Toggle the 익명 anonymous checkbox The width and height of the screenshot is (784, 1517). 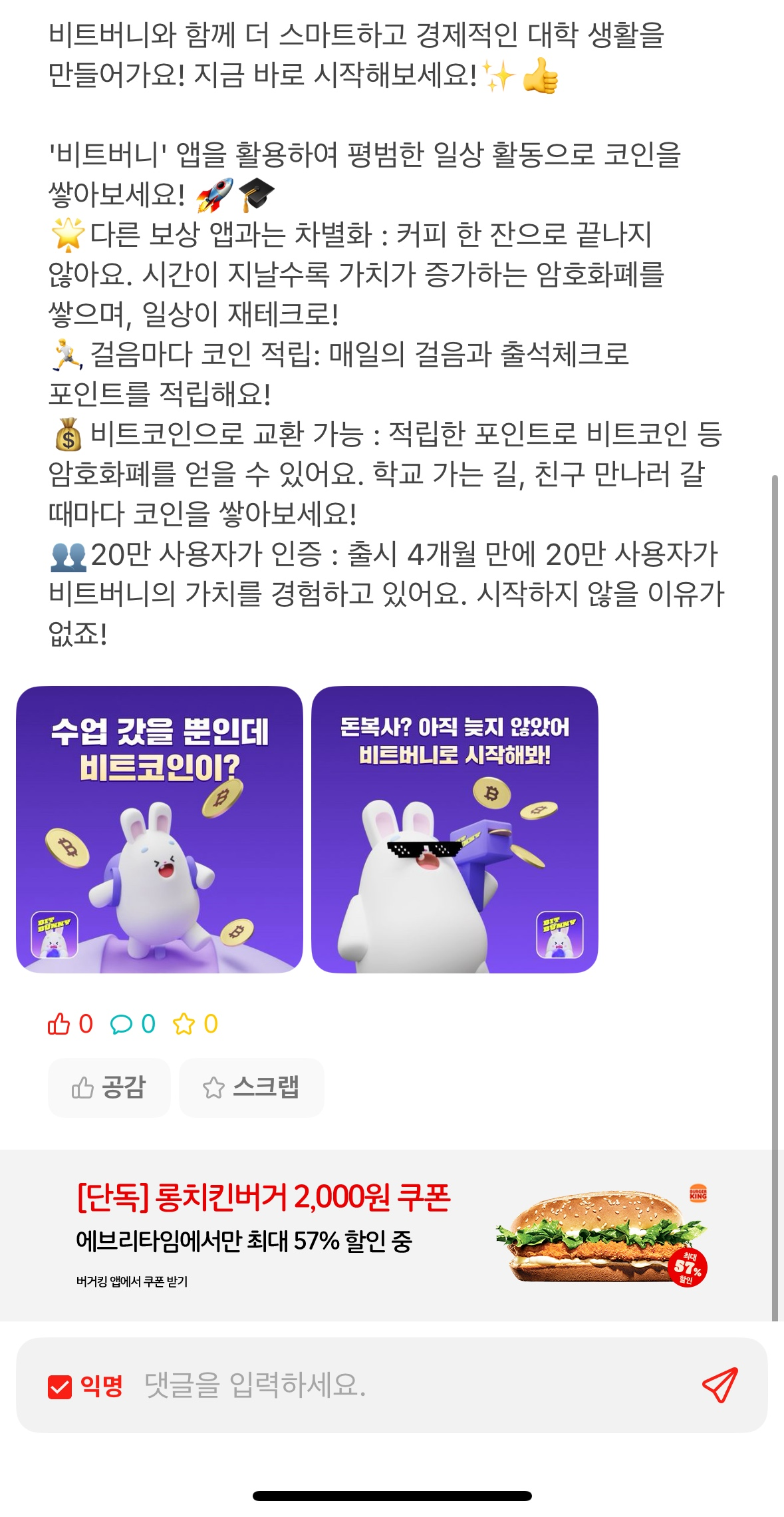(x=60, y=1387)
